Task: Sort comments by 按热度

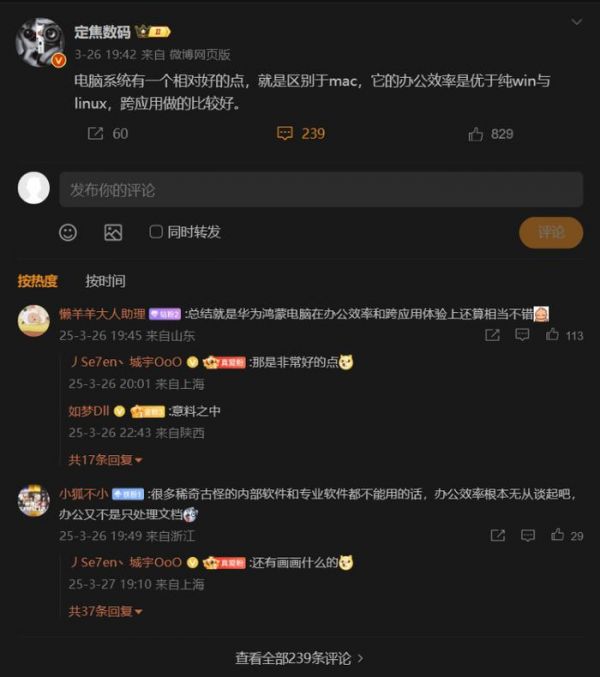Action: point(37,281)
